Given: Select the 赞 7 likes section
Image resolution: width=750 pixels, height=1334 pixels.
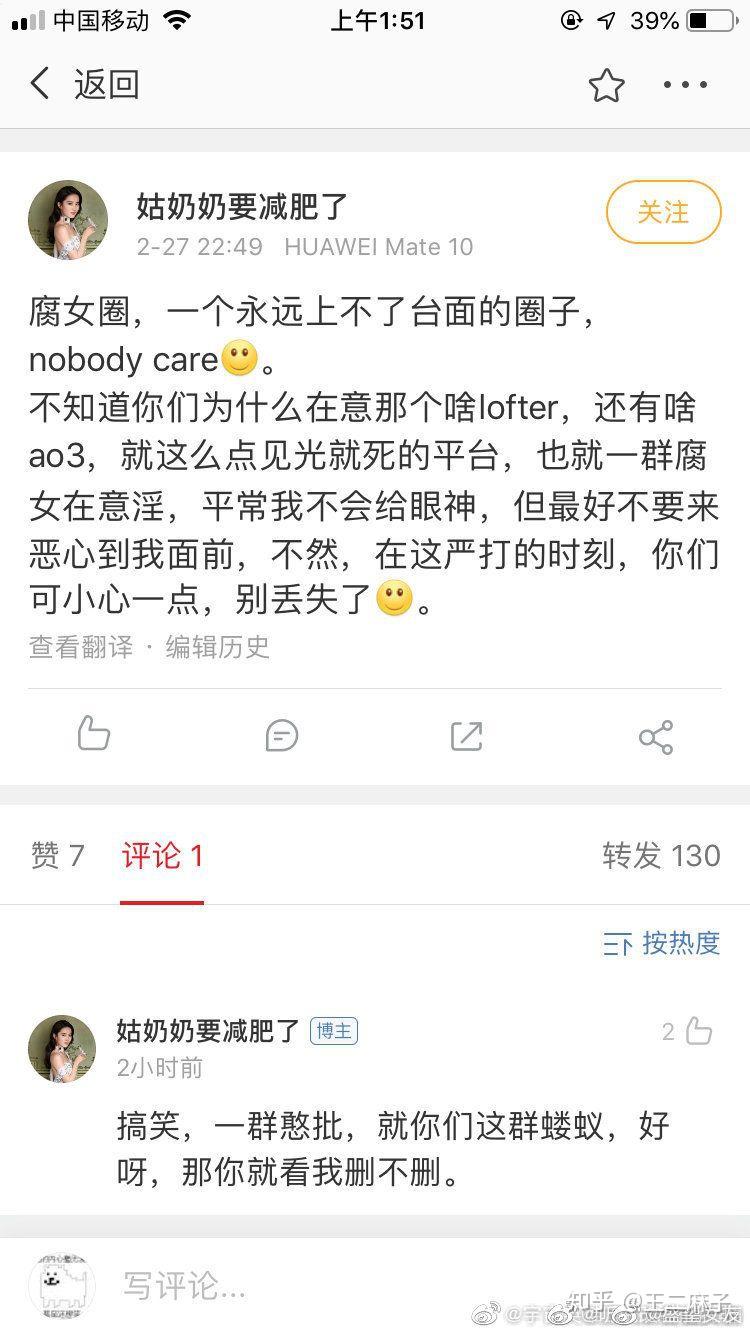Looking at the screenshot, I should pos(57,857).
